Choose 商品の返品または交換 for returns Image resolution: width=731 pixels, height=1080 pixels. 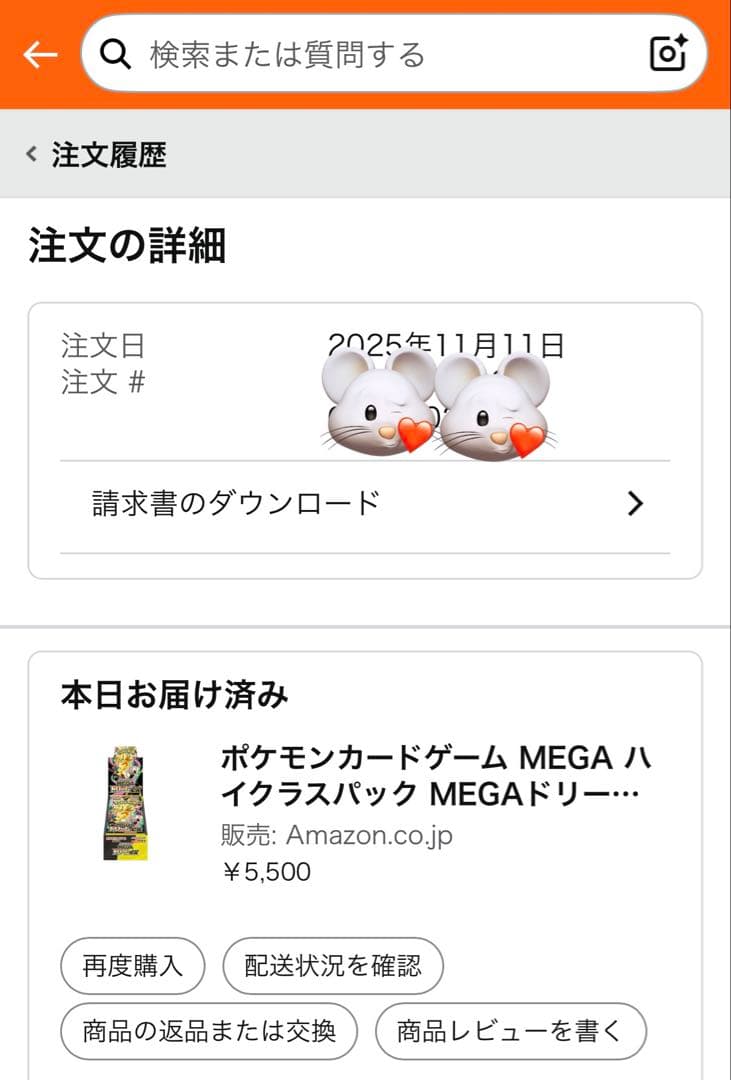click(209, 1030)
